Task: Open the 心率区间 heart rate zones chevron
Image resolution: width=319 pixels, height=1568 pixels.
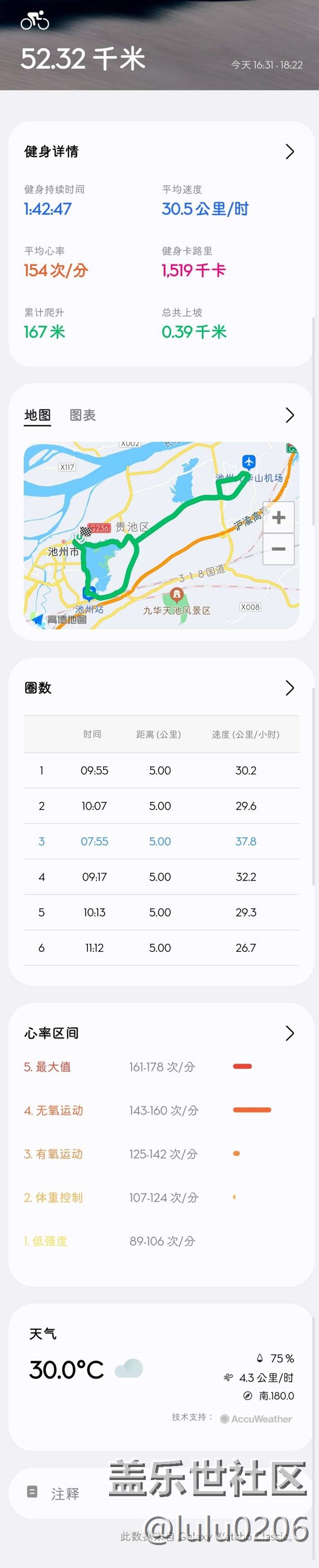Action: click(x=289, y=1033)
